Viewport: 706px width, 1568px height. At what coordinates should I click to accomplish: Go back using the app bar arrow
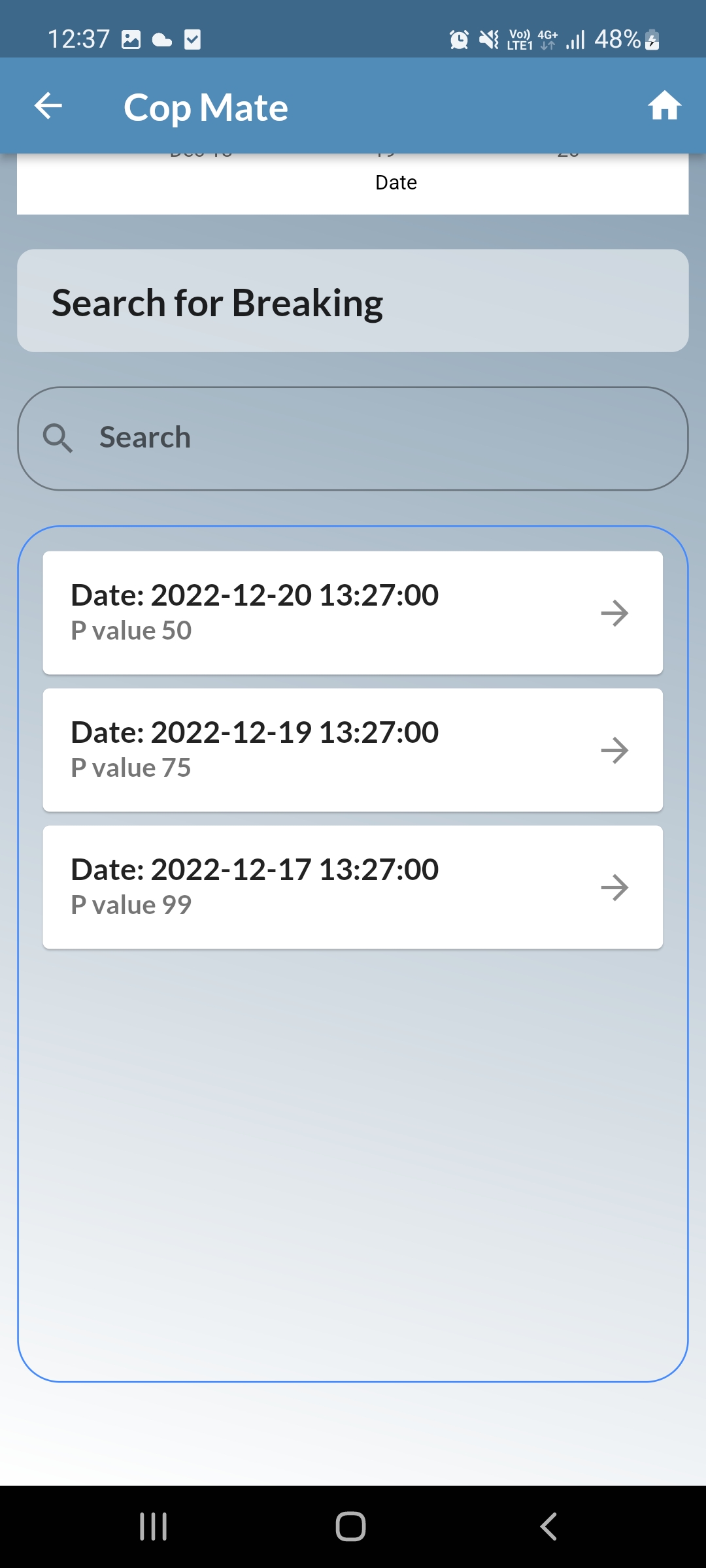[x=48, y=106]
